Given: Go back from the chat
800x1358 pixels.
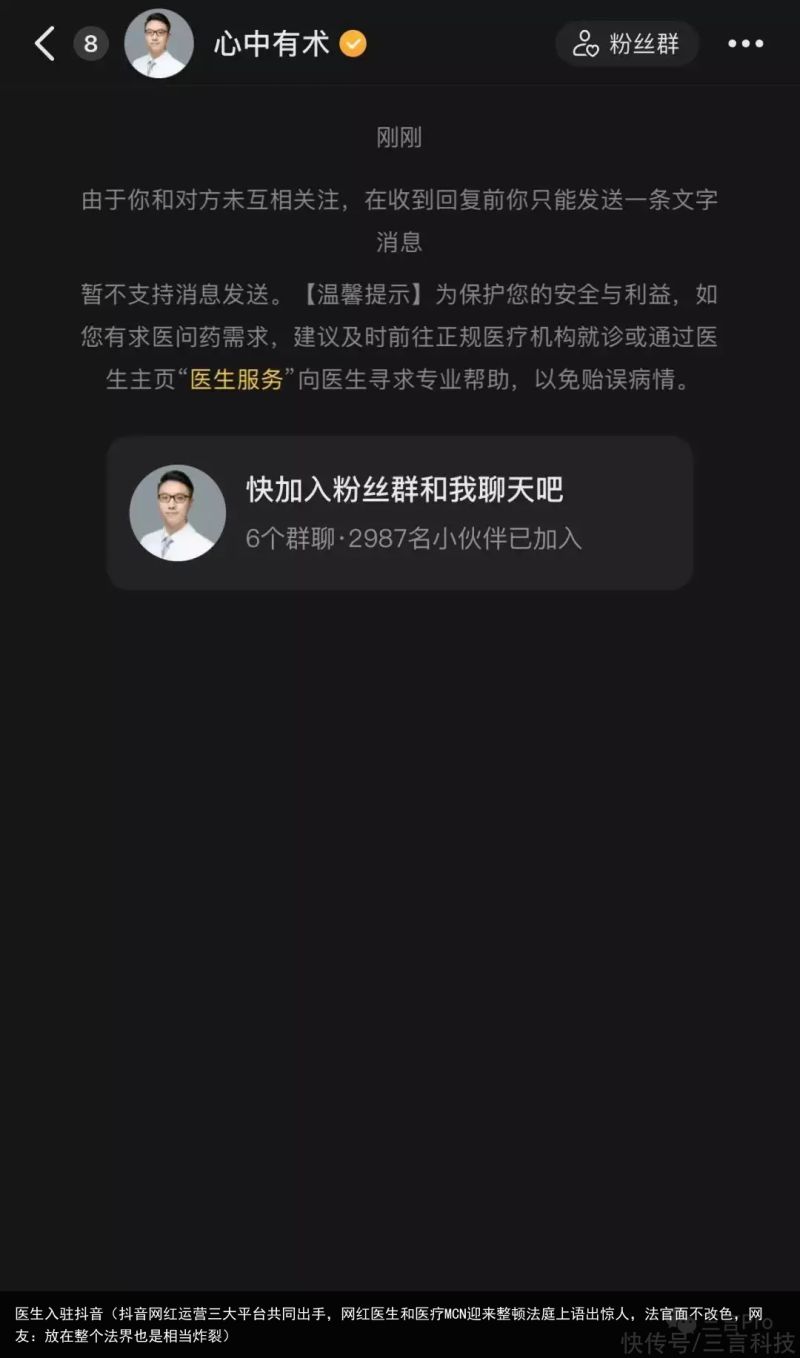Looking at the screenshot, I should pos(45,44).
